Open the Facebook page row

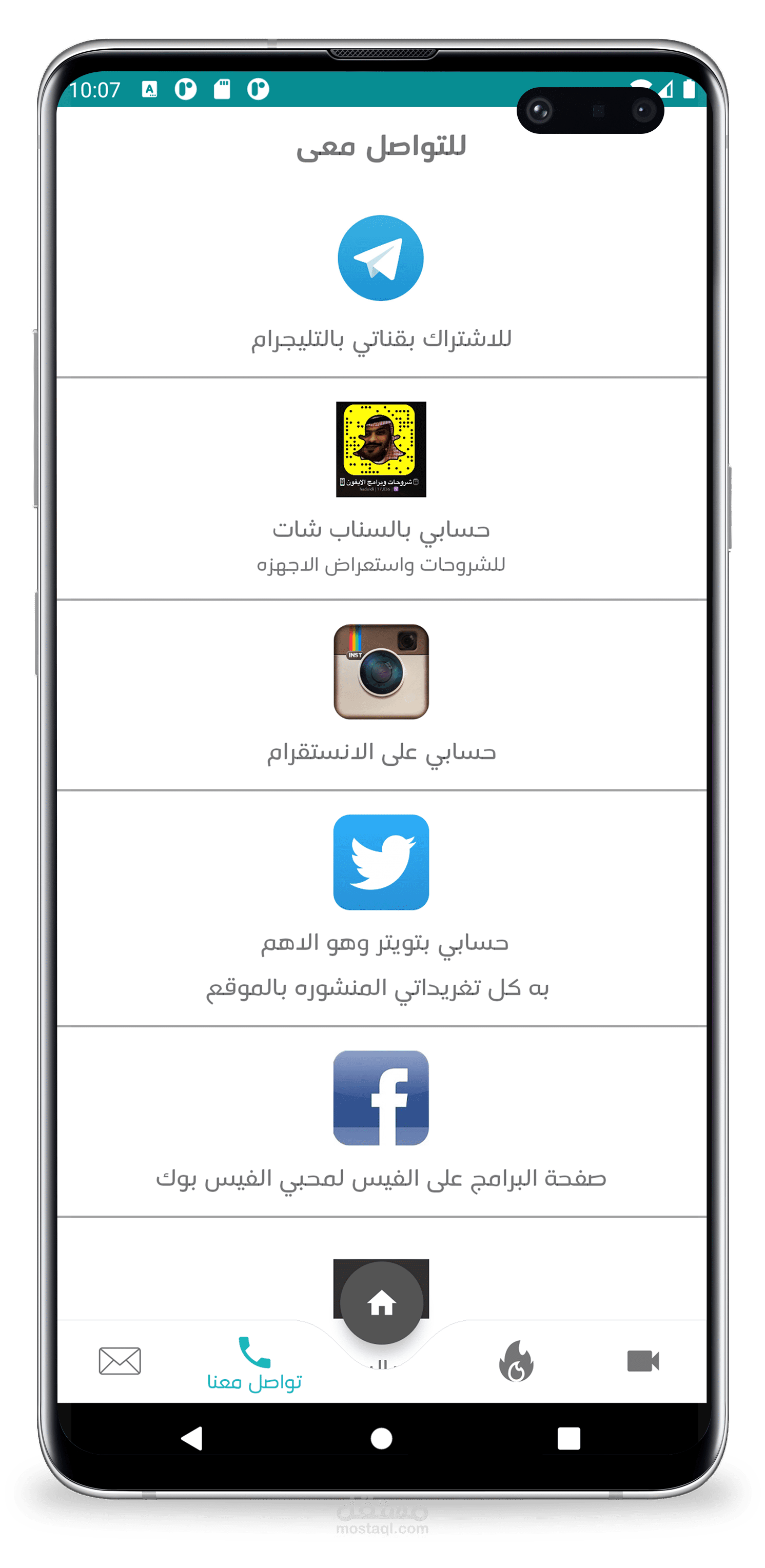click(381, 1122)
